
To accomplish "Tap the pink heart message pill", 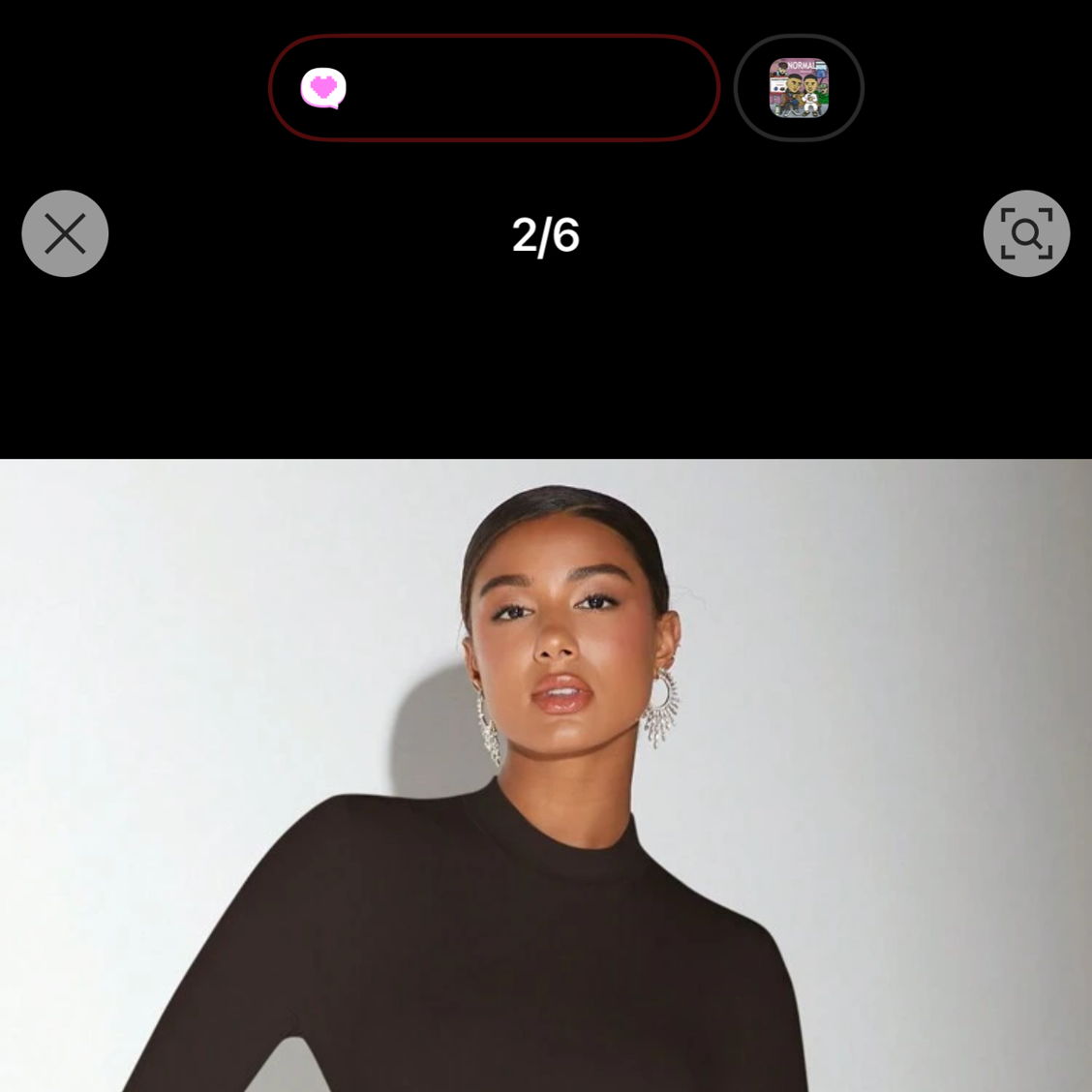I will [x=493, y=88].
